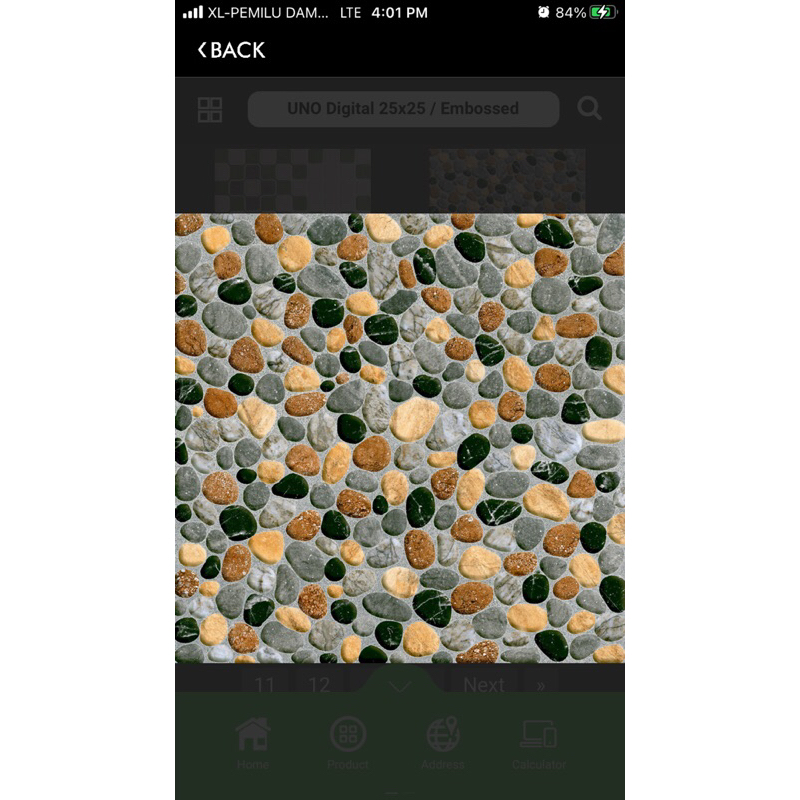The width and height of the screenshot is (800, 800).
Task: Open the Address tab
Action: 443,742
